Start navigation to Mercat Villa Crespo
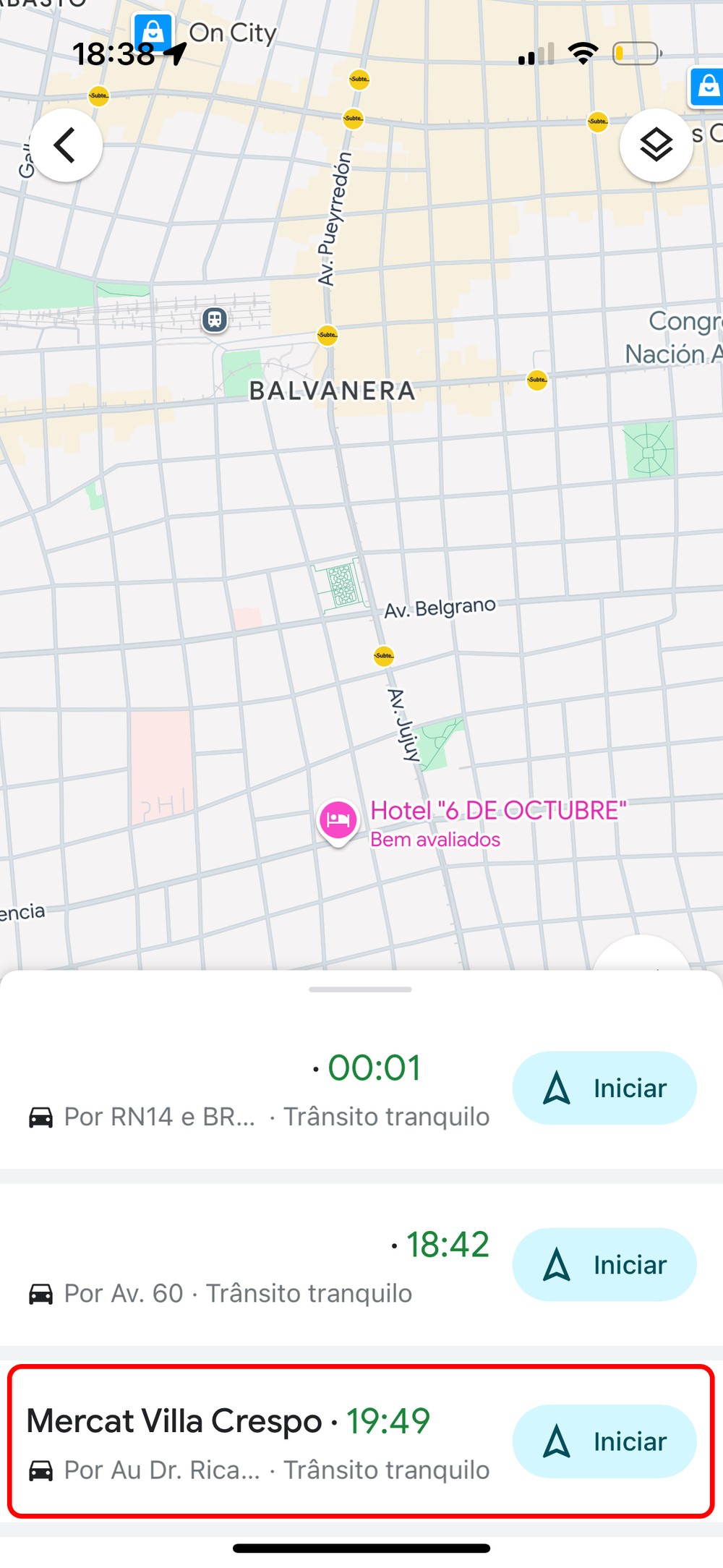Image resolution: width=723 pixels, height=1568 pixels. tap(604, 1441)
